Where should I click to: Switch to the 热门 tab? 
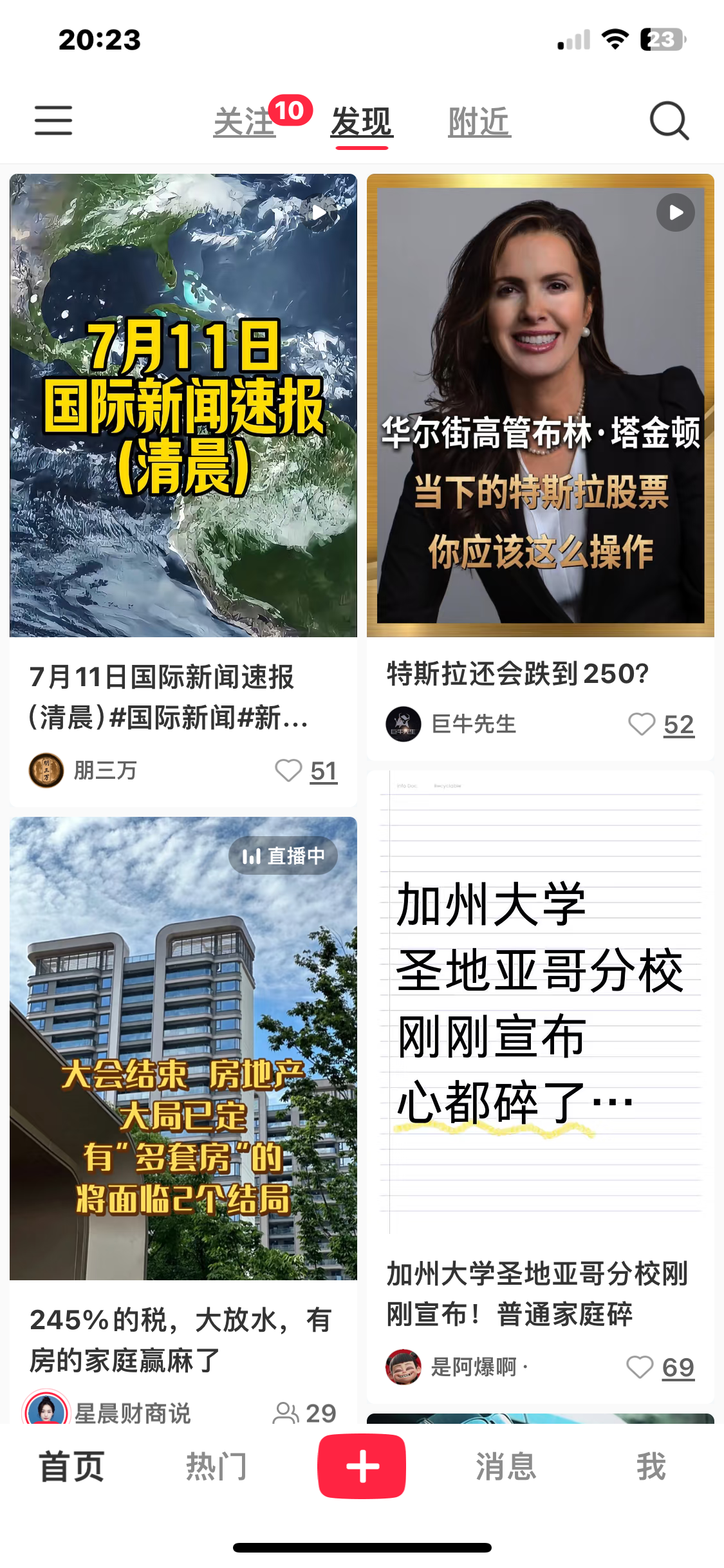[217, 1466]
